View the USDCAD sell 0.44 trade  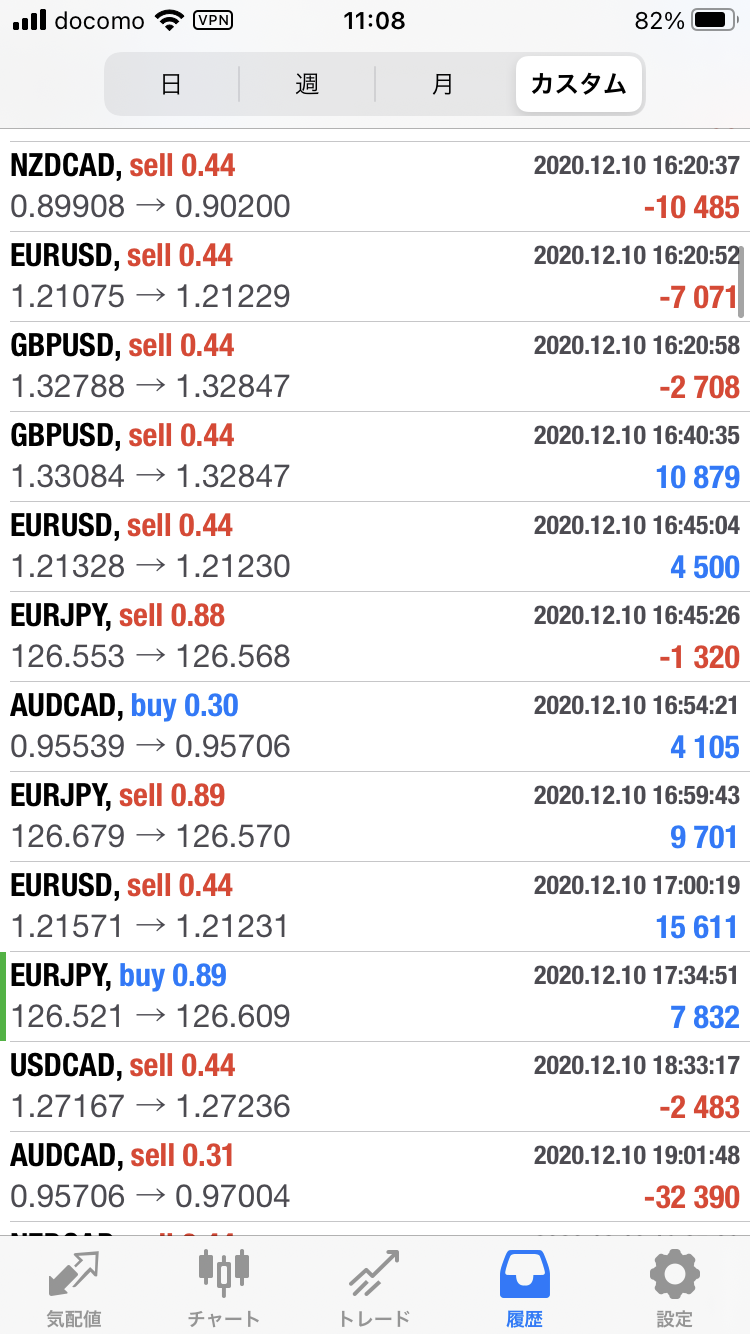[375, 1087]
